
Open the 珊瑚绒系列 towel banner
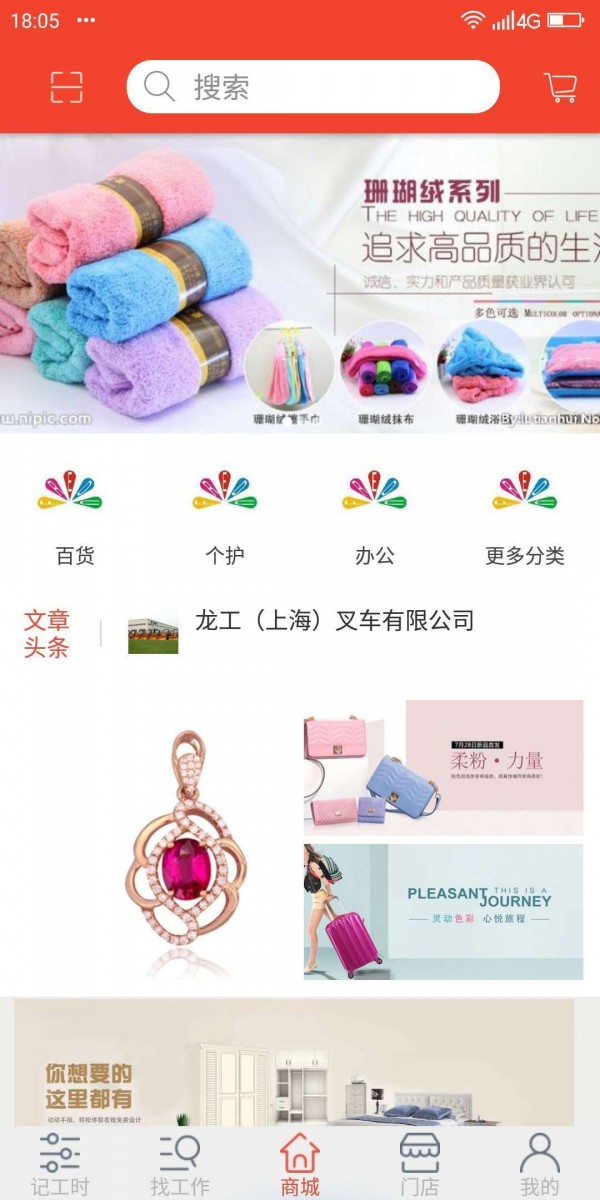coord(300,283)
